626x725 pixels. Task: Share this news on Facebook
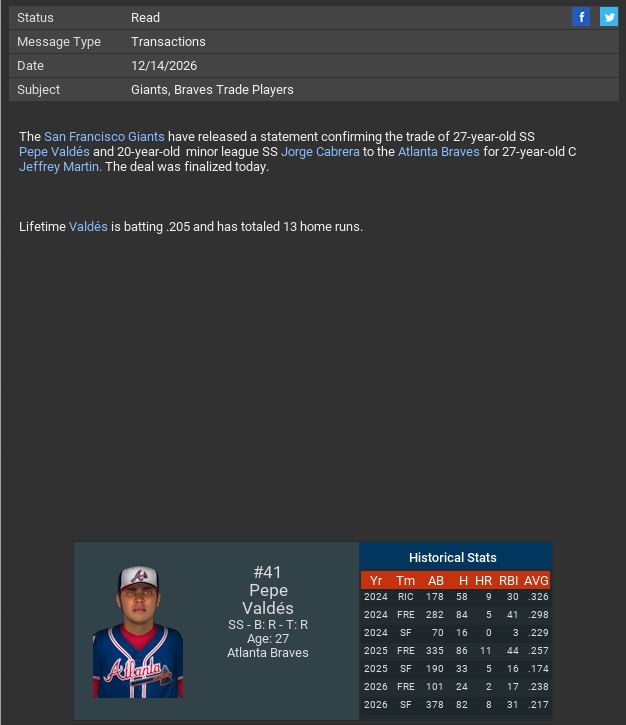coord(581,17)
